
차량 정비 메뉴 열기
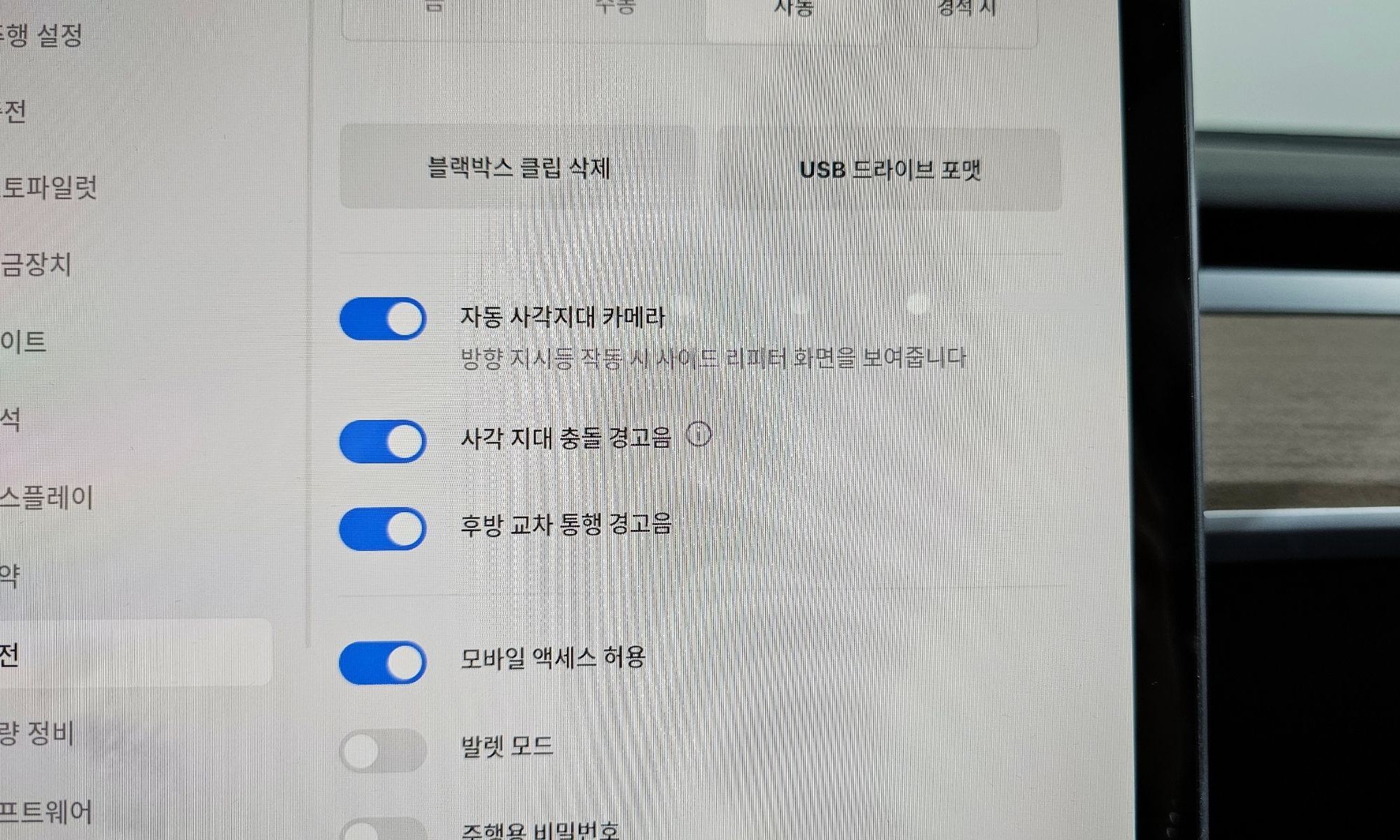click(x=38, y=734)
